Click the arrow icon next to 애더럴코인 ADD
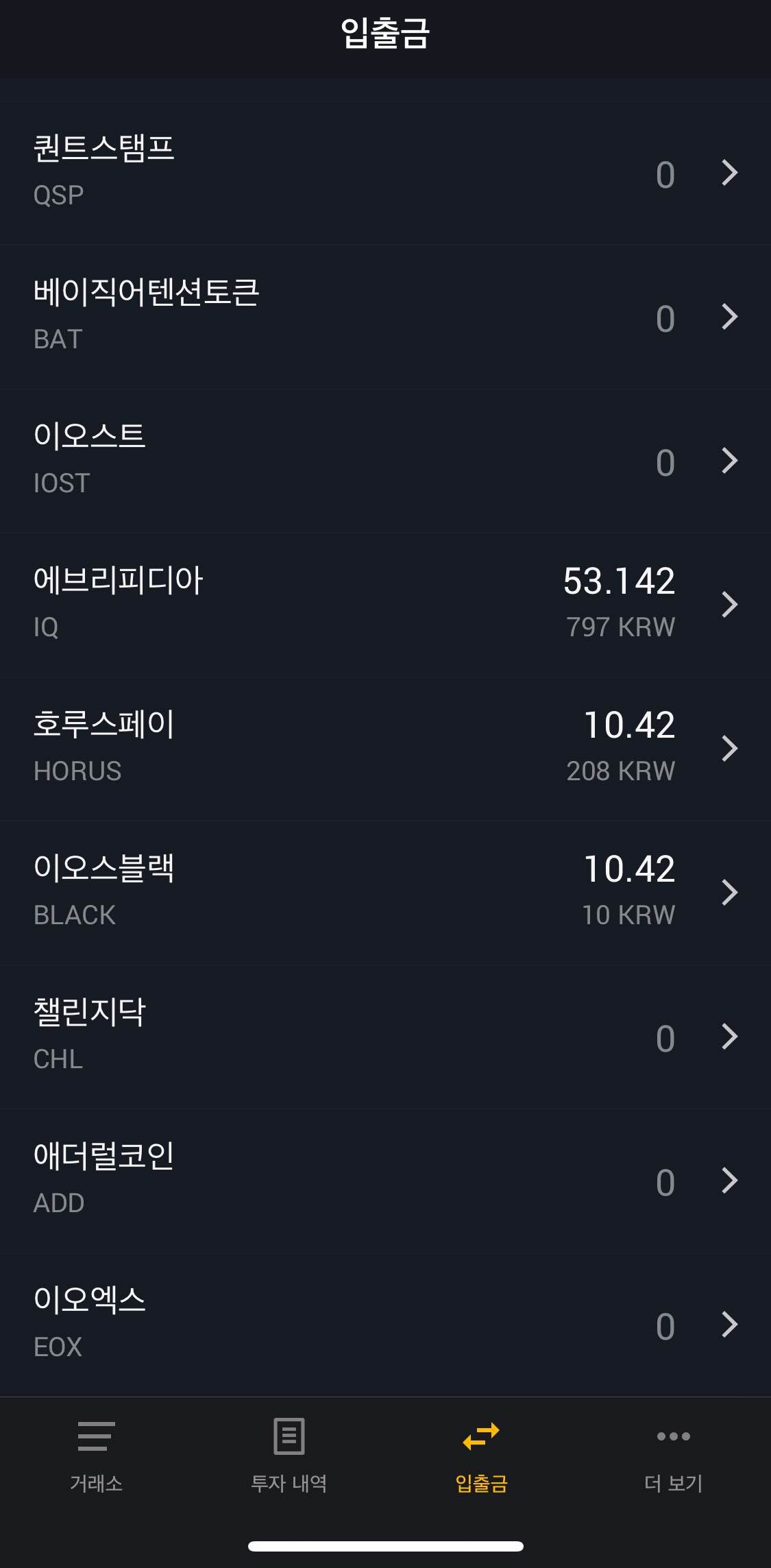This screenshot has width=771, height=1568. (728, 1182)
